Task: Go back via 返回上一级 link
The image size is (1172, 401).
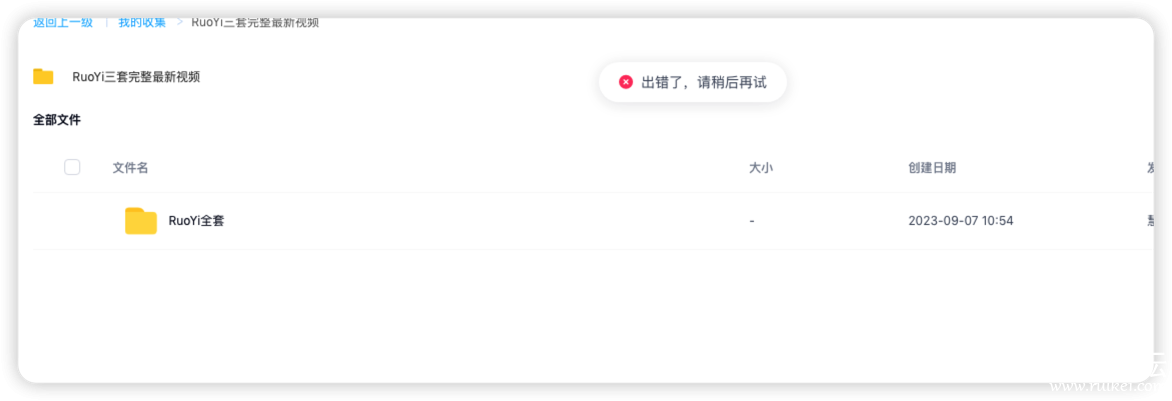Action: point(63,23)
